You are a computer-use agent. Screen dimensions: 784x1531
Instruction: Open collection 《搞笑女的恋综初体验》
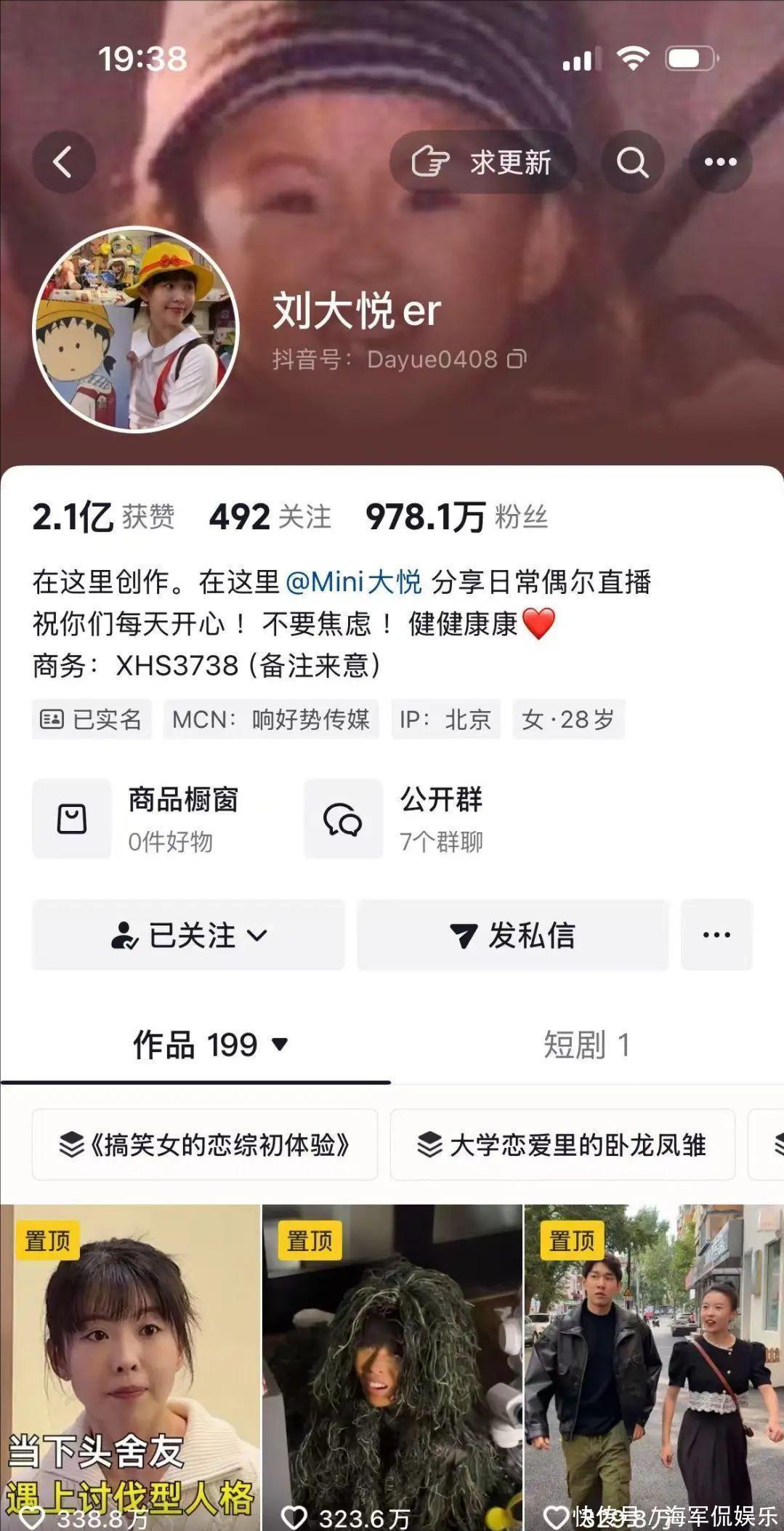click(x=205, y=1145)
